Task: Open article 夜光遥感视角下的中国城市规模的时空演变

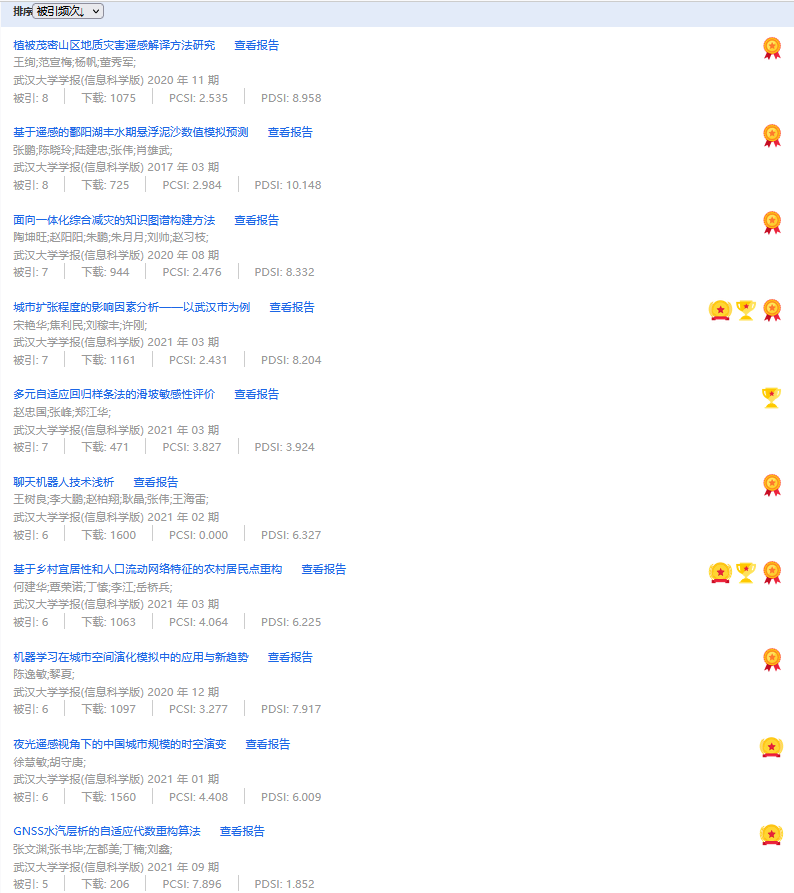Action: (119, 744)
